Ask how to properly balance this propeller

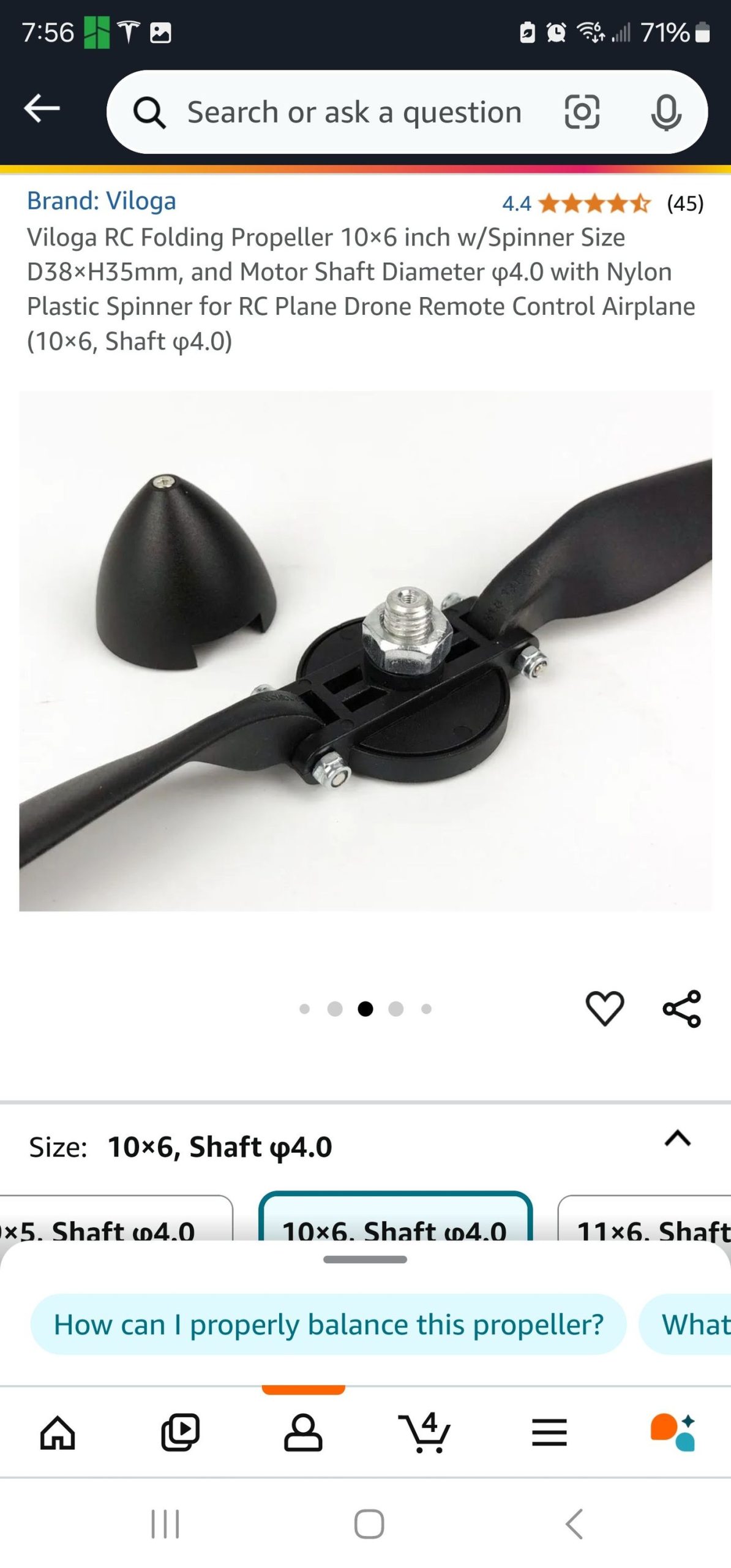(x=328, y=1324)
